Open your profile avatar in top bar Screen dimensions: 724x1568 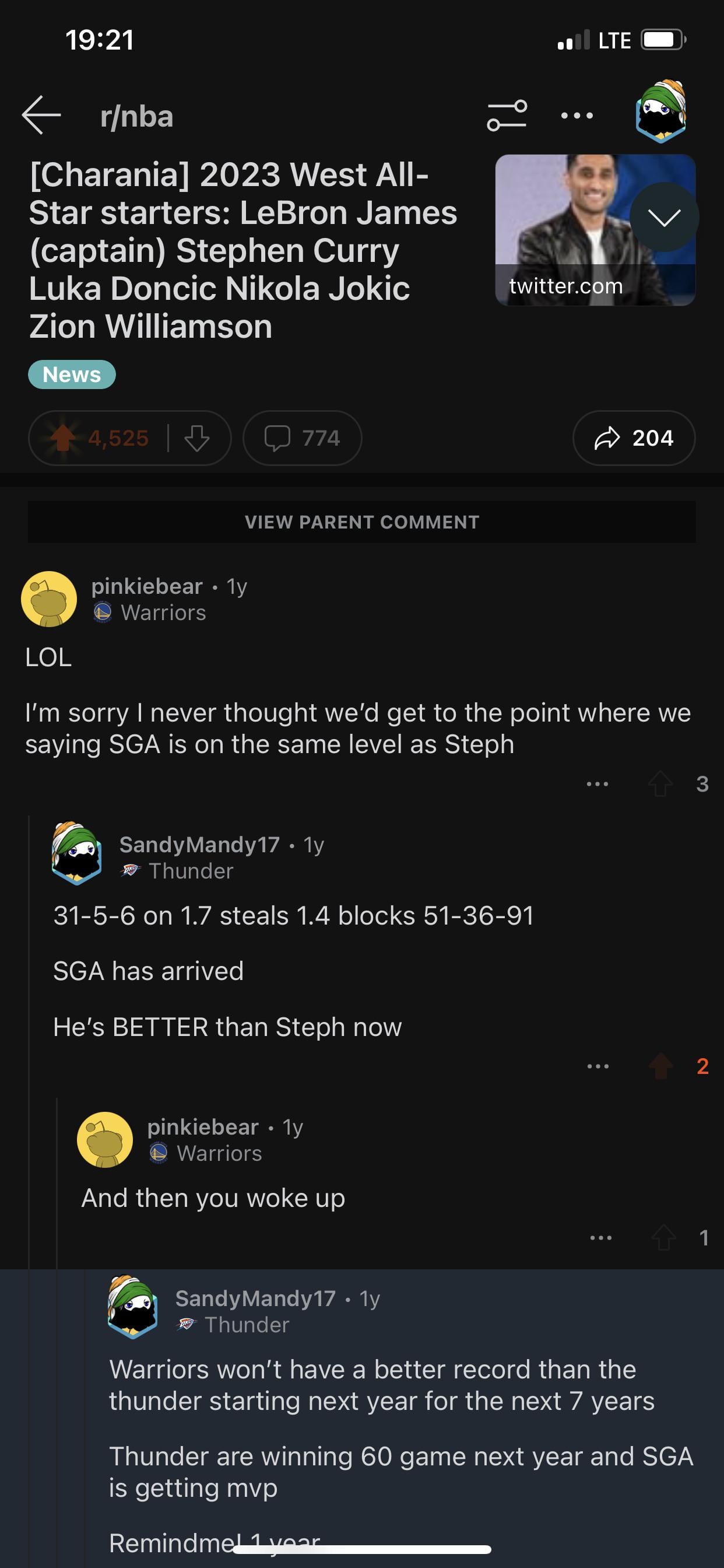660,112
